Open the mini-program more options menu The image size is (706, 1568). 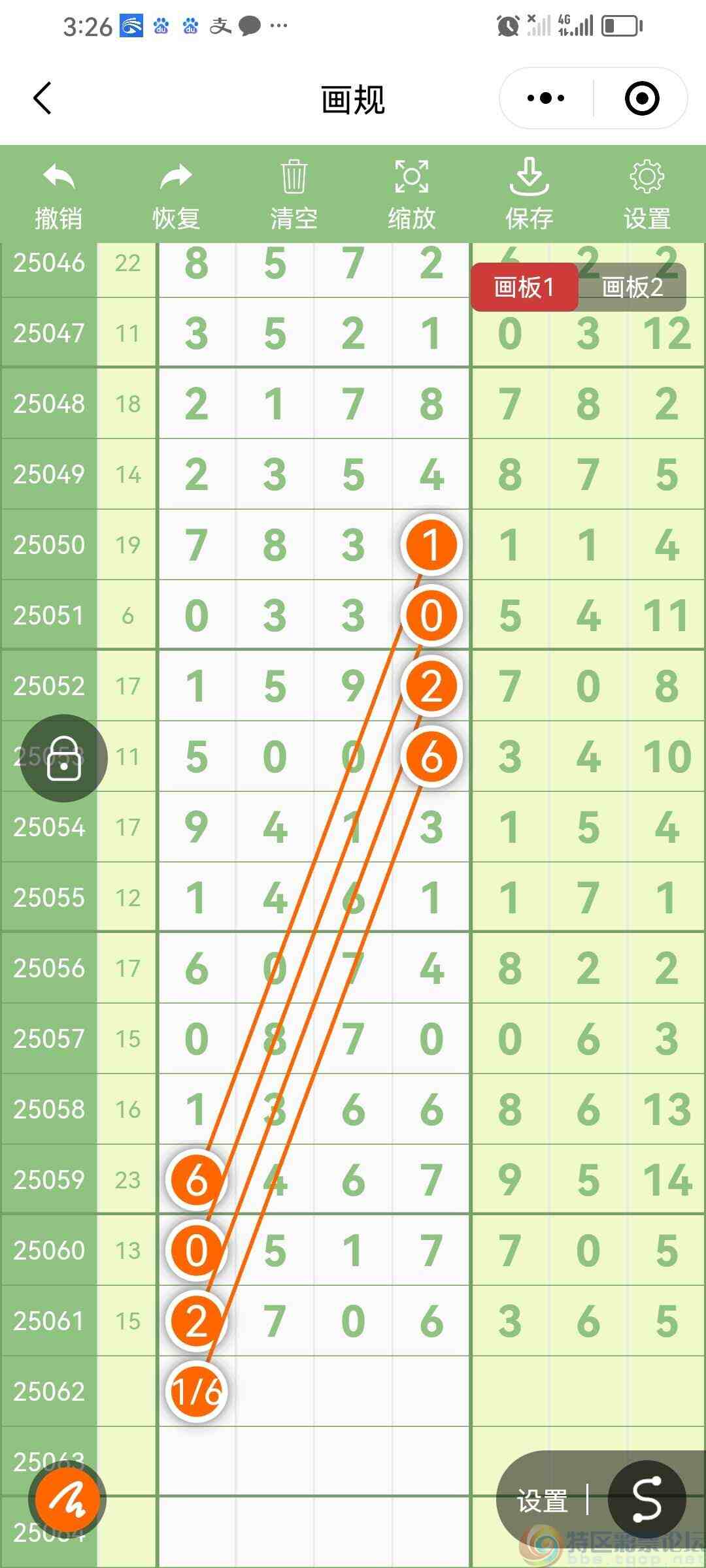pyautogui.click(x=544, y=98)
